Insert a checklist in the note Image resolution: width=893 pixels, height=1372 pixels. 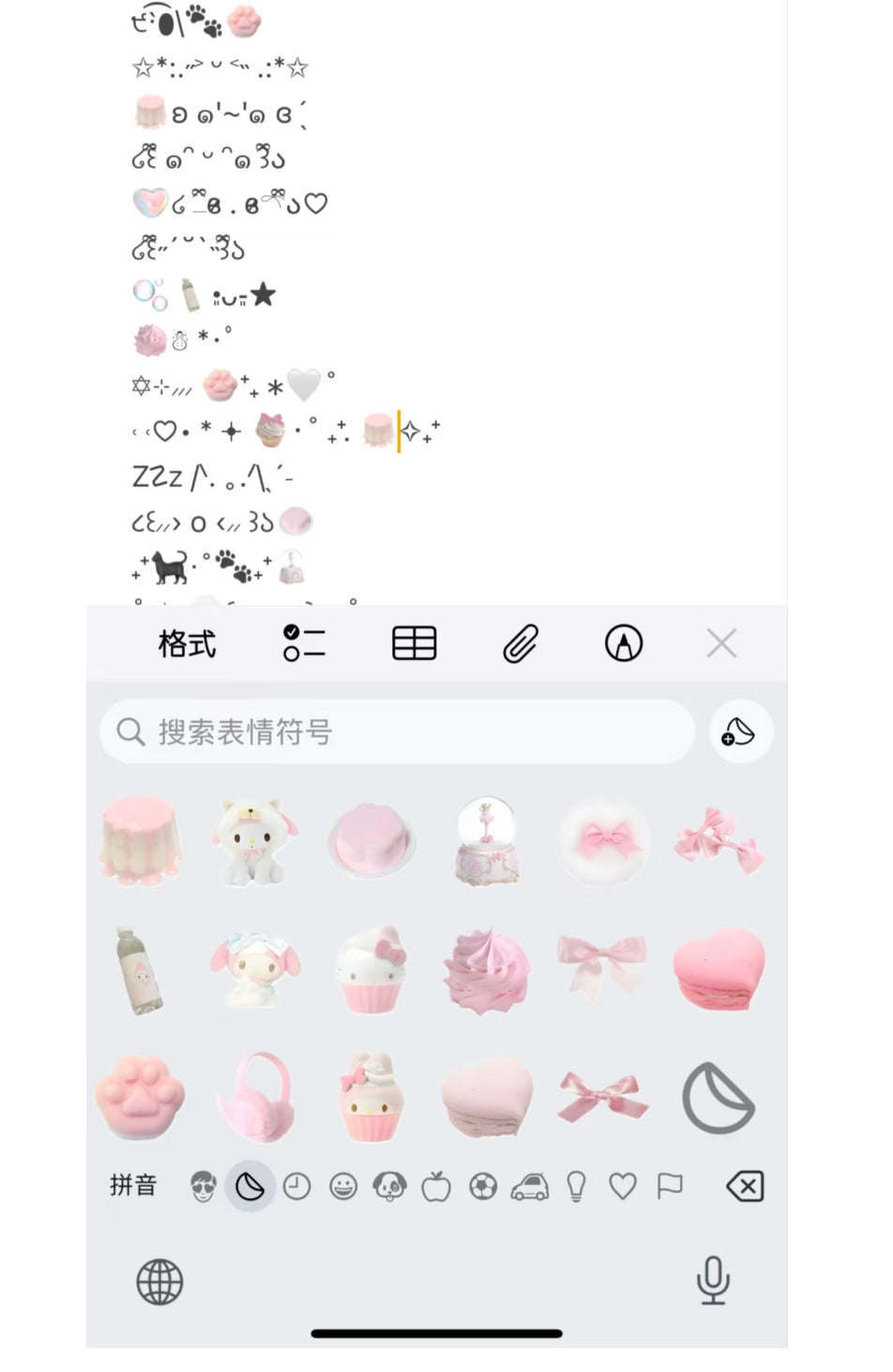coord(303,644)
